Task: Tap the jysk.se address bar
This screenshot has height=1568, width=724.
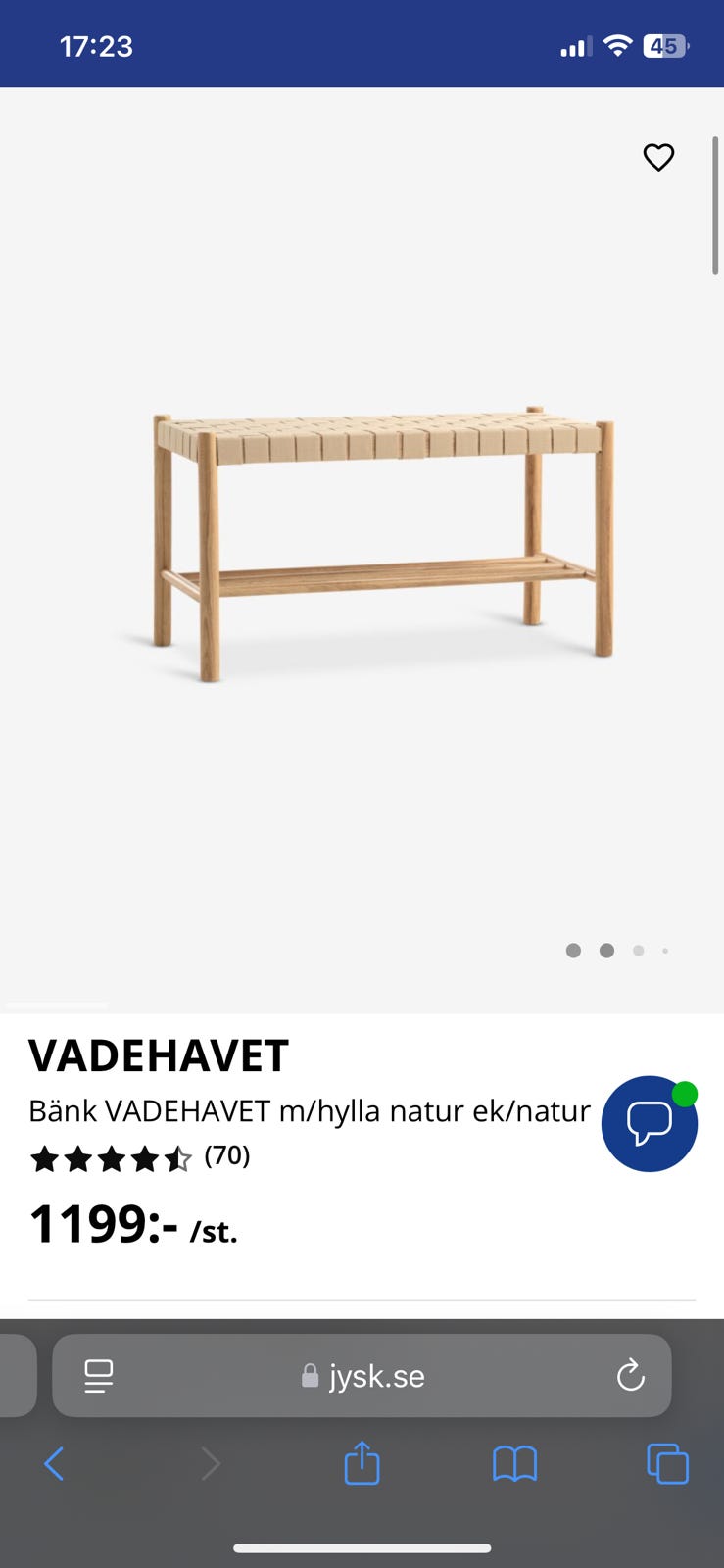Action: tap(362, 1376)
